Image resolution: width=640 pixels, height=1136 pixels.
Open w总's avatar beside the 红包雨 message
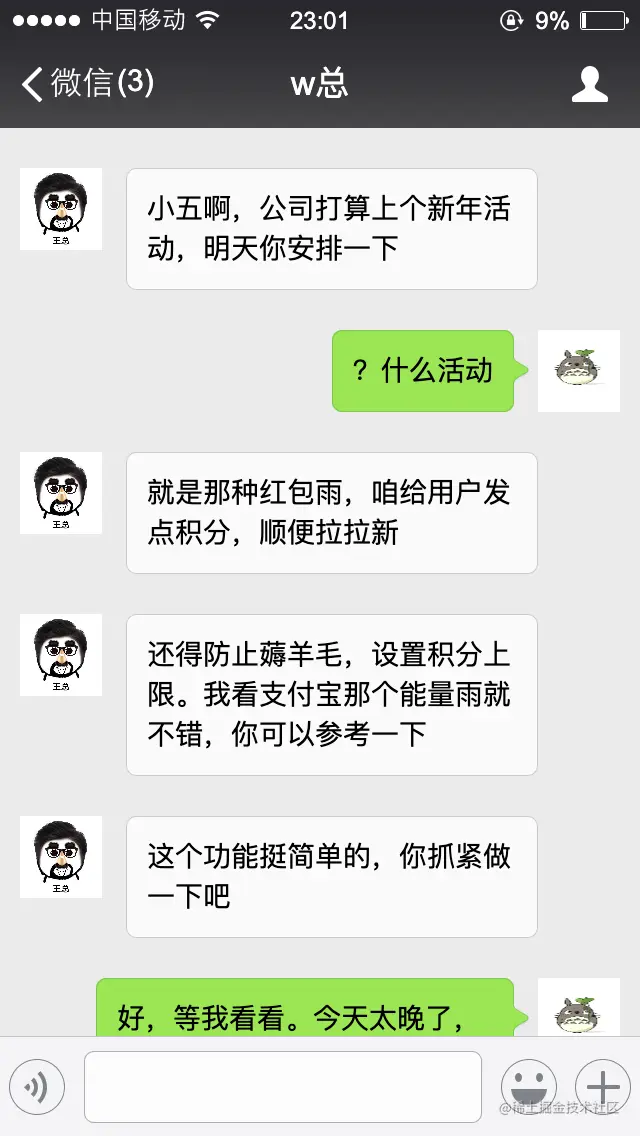[x=61, y=493]
